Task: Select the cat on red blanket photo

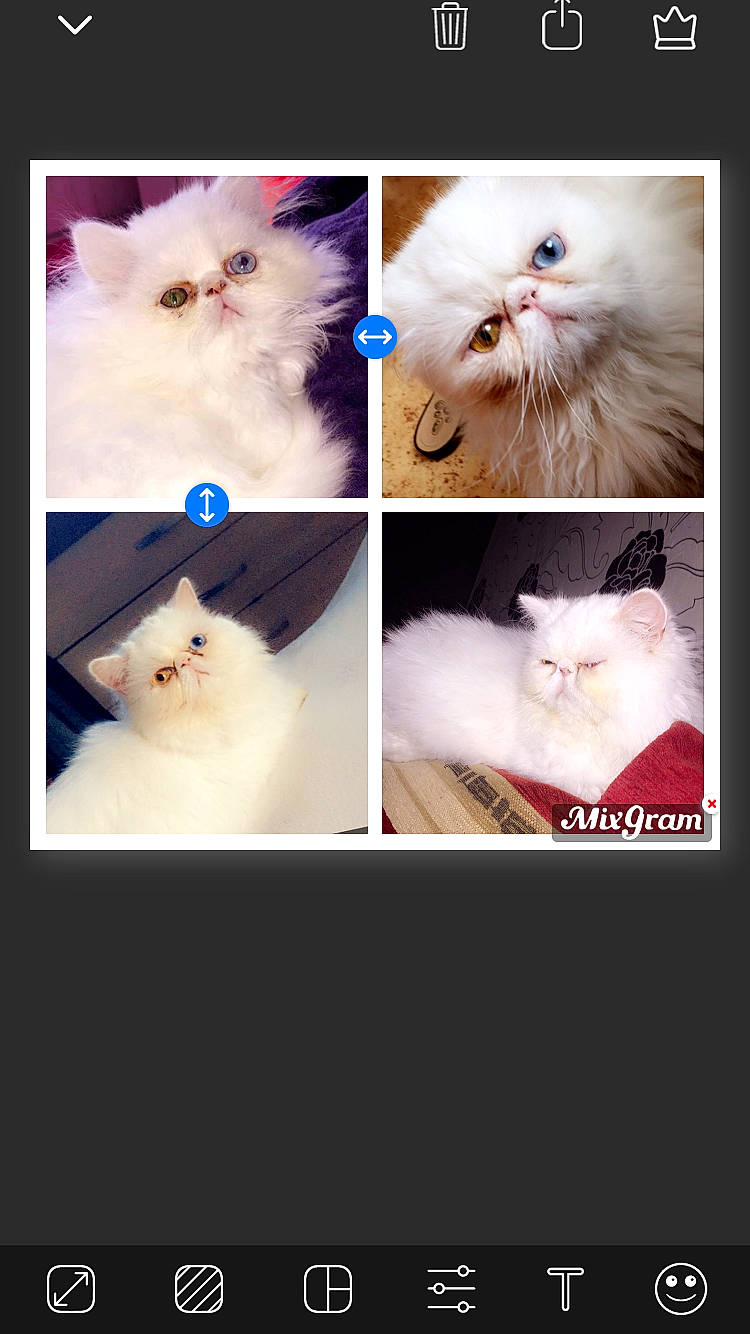Action: coord(543,672)
